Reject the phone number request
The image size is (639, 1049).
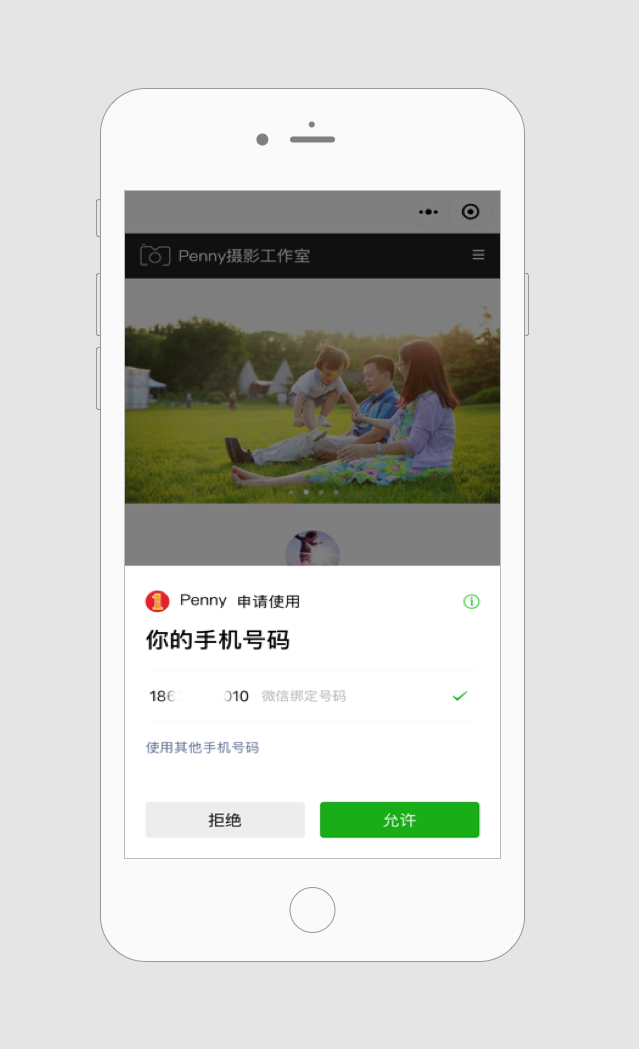pos(225,820)
